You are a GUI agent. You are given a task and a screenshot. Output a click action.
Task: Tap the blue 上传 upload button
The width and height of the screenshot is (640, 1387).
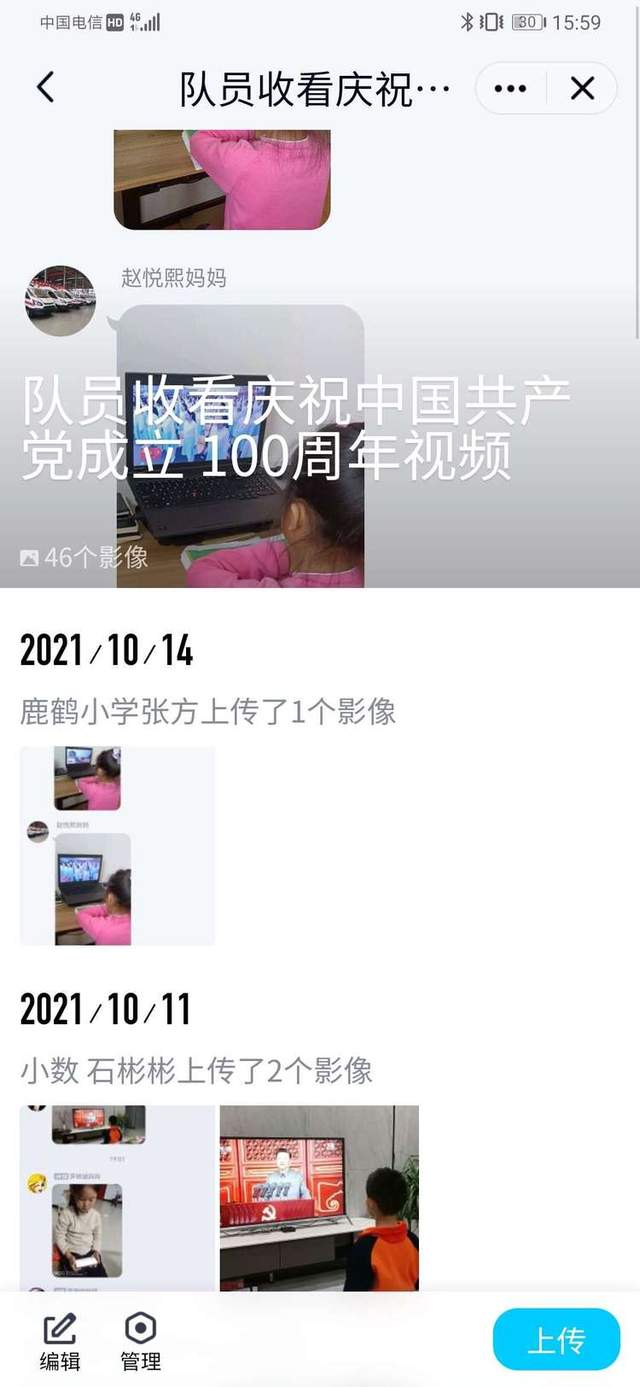556,1339
